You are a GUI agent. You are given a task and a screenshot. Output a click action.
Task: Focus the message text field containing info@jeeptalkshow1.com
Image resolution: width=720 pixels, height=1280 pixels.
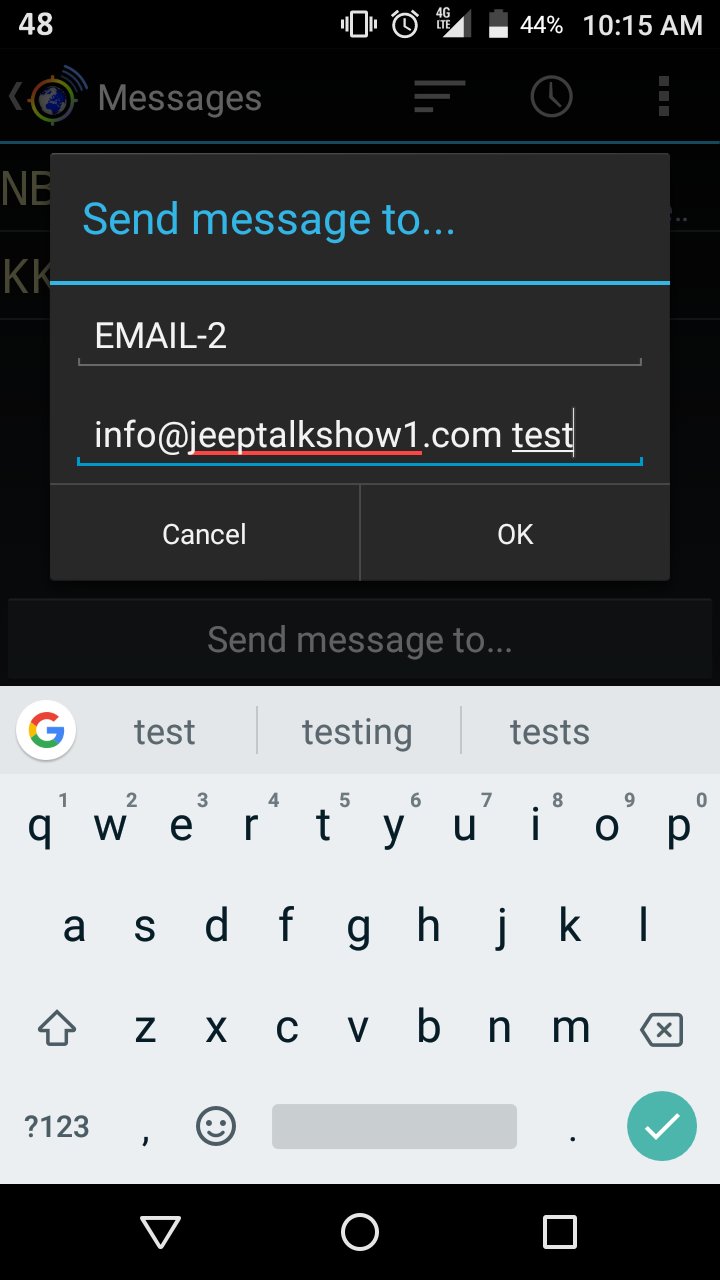coord(359,436)
